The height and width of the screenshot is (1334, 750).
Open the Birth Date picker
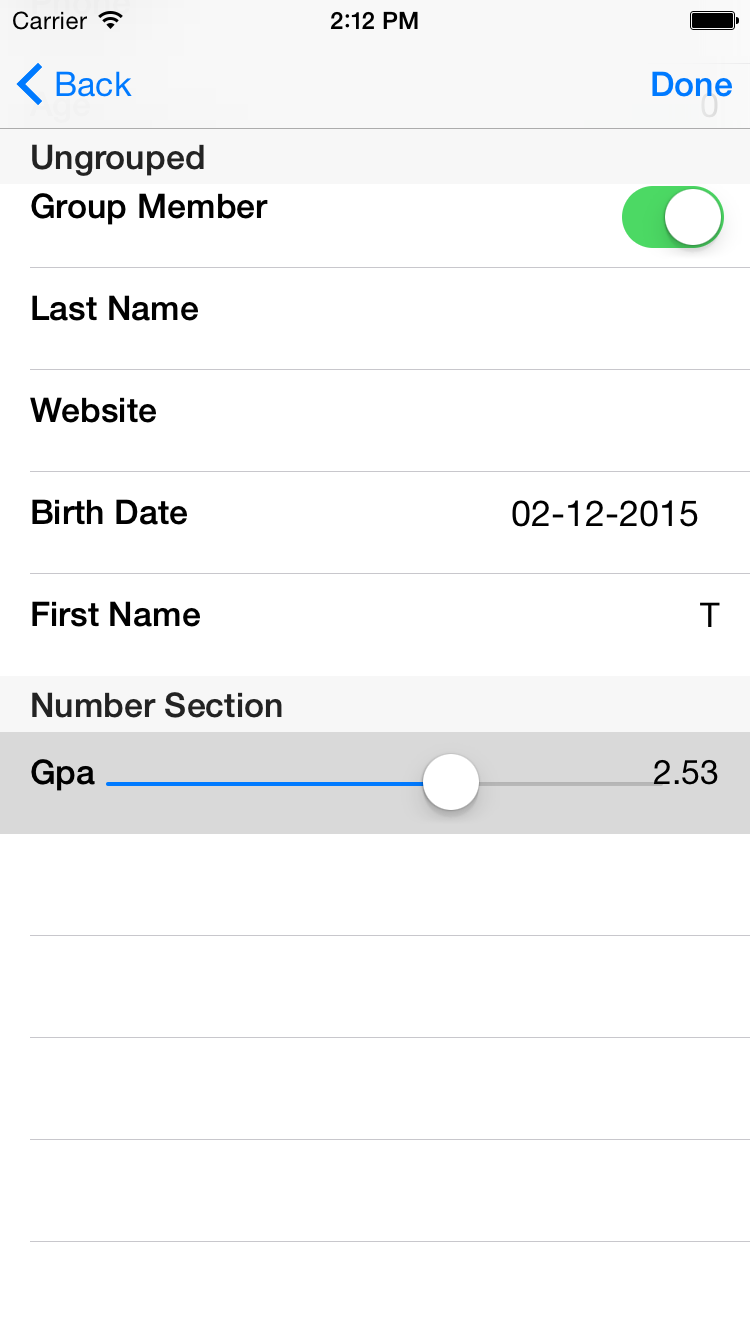(604, 514)
